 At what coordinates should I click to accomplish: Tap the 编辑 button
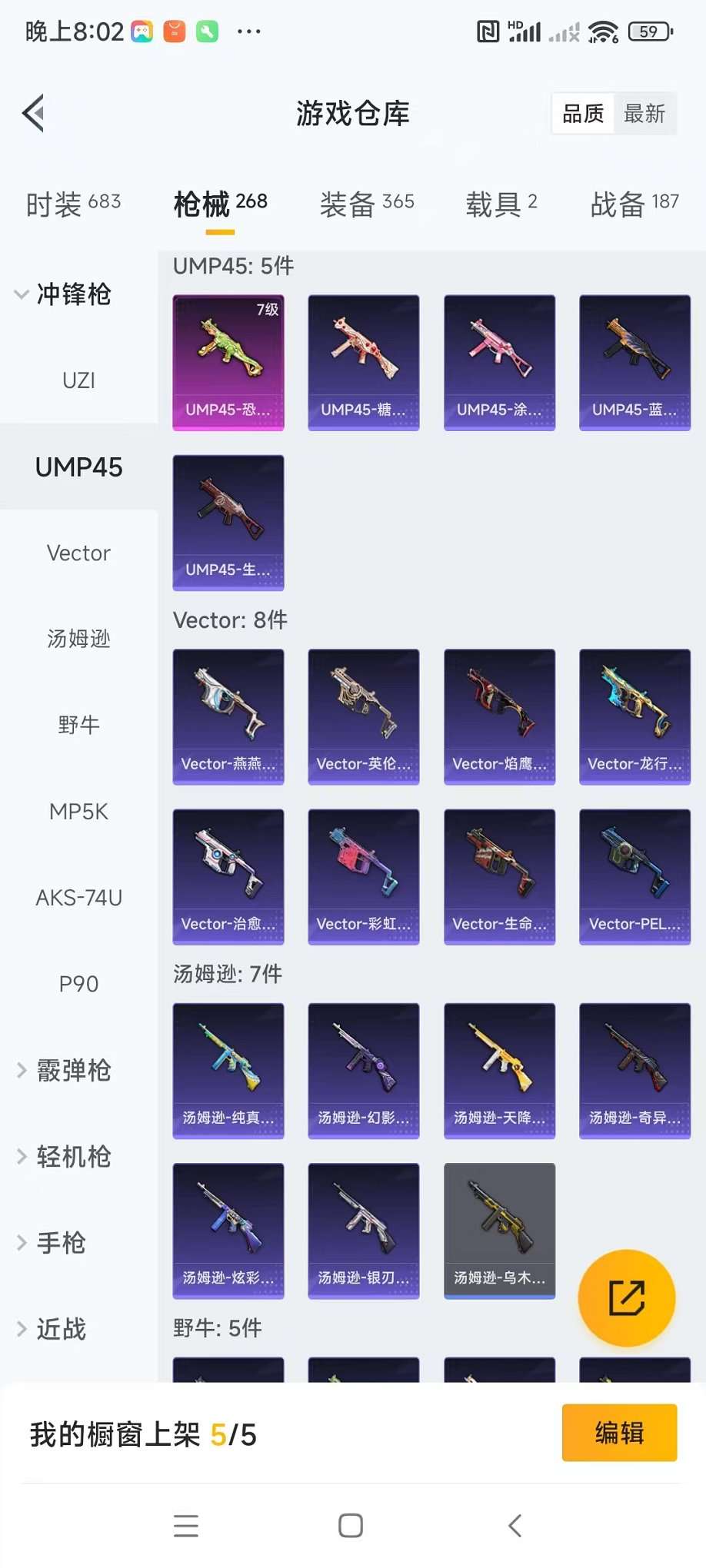[619, 1433]
